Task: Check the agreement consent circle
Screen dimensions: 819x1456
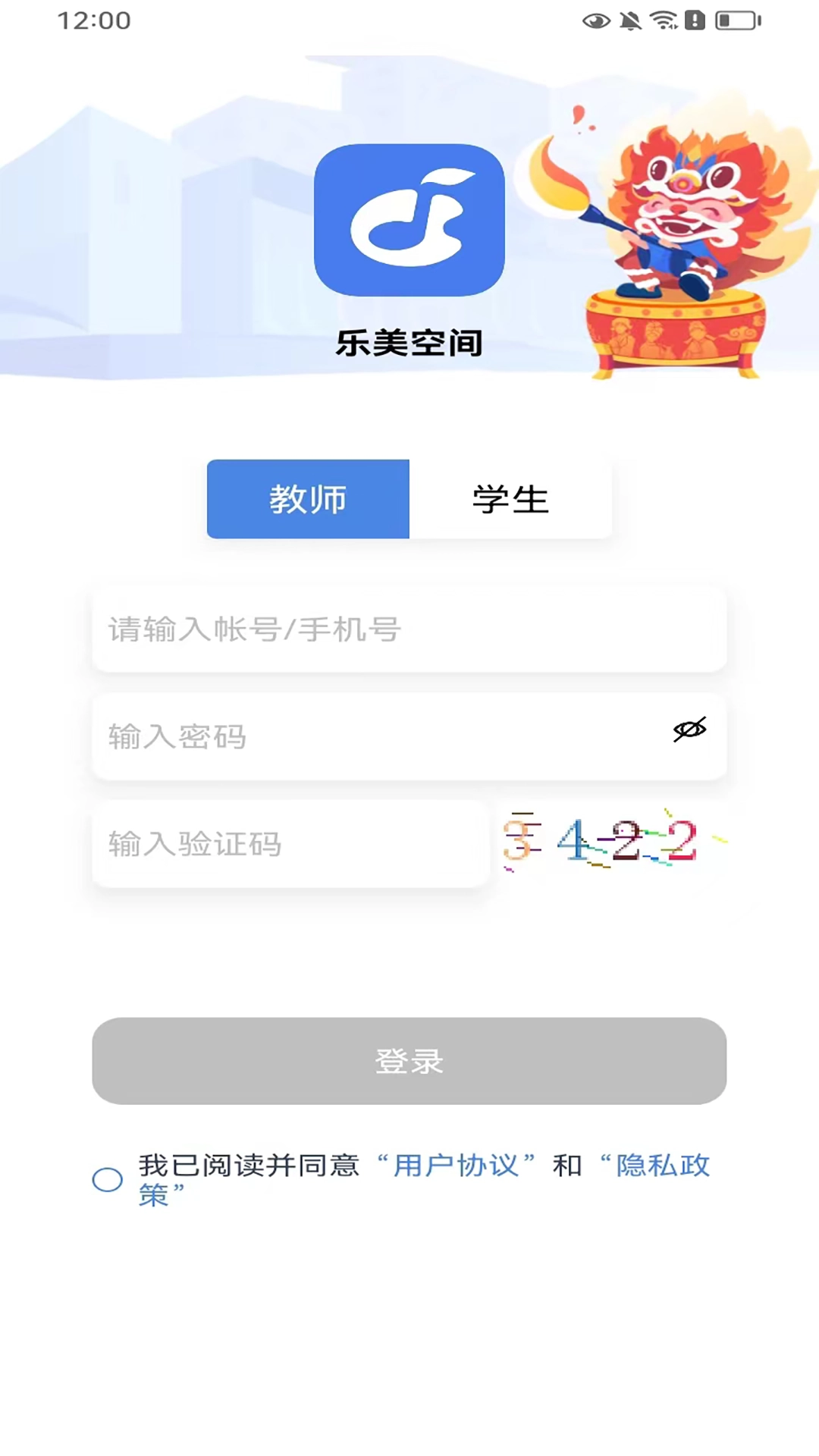Action: click(107, 1180)
